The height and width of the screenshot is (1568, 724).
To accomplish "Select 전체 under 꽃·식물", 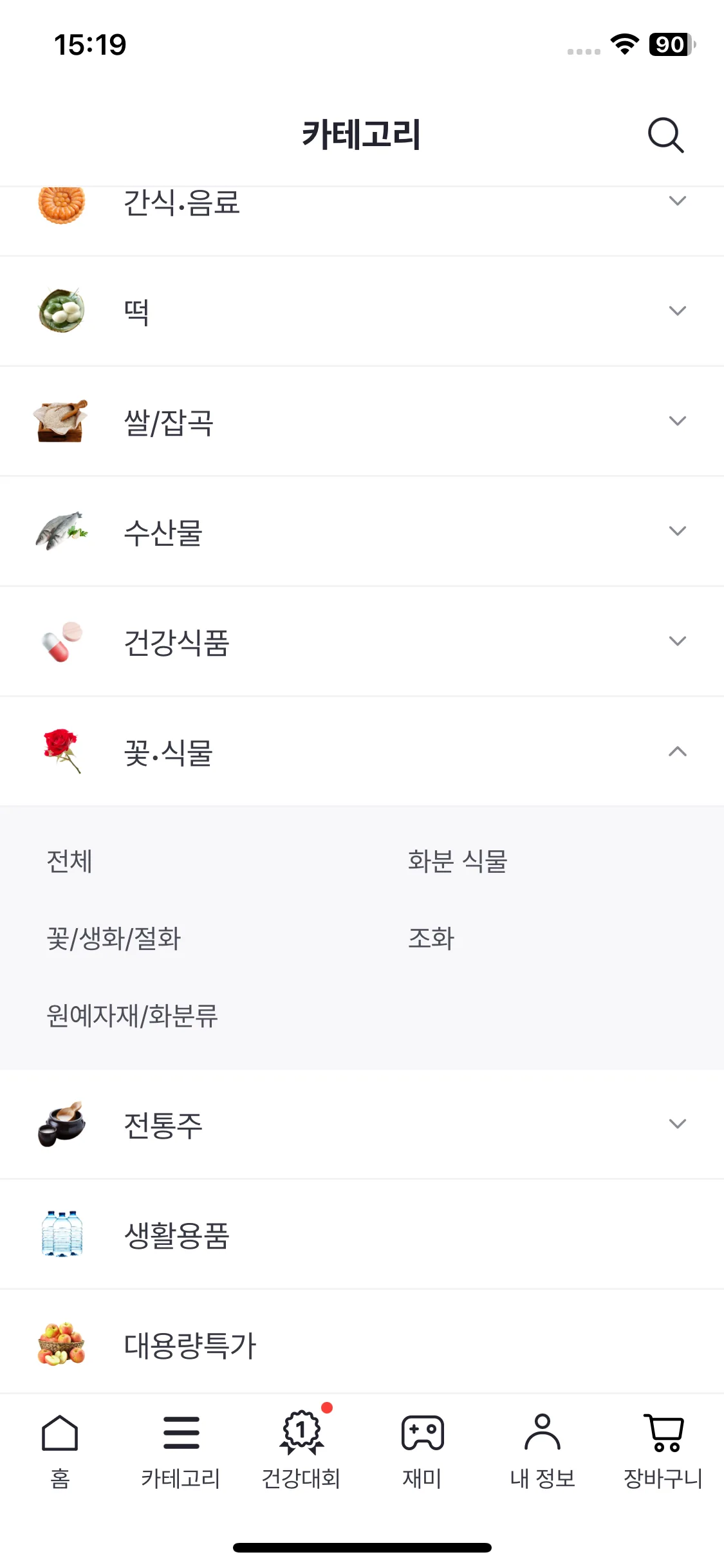I will pos(70,861).
